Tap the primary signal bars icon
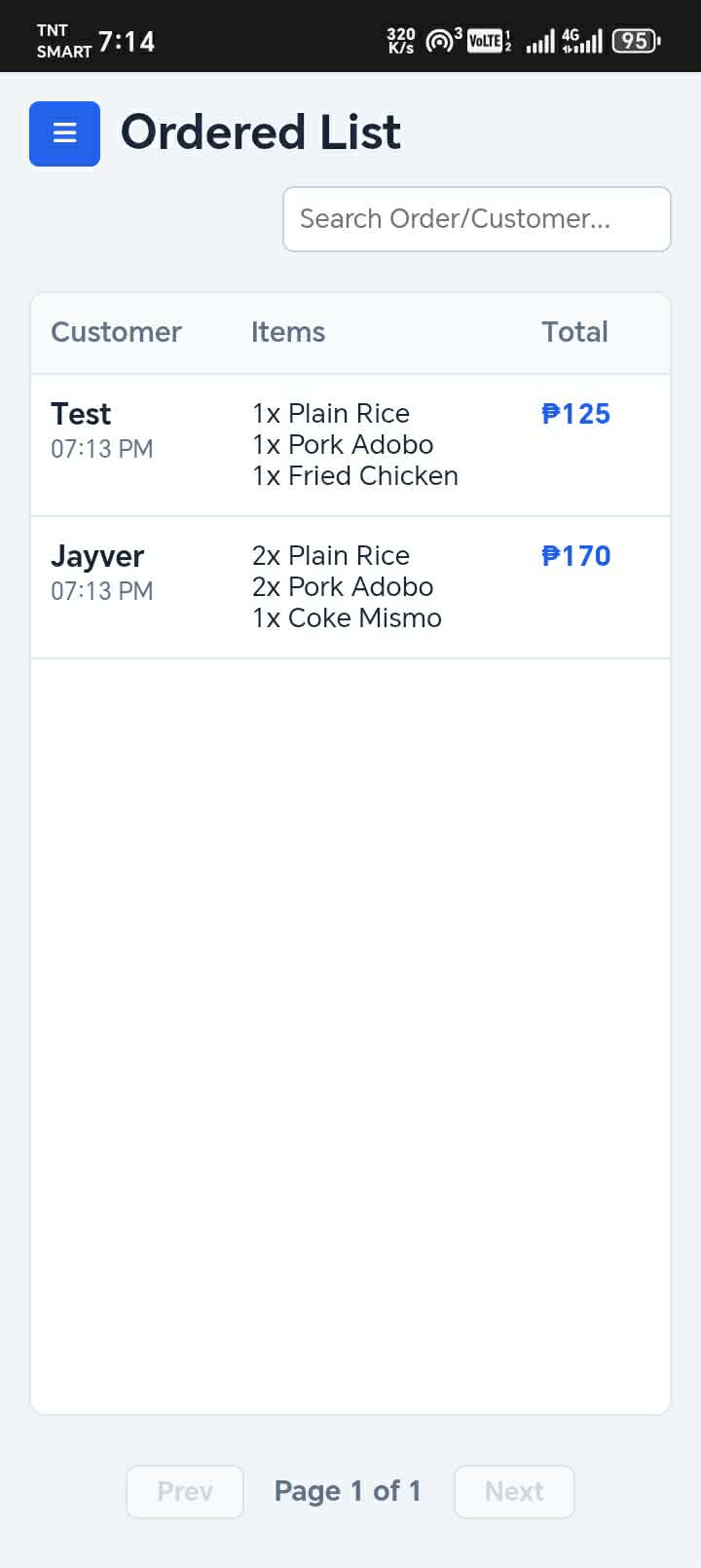This screenshot has height=1568, width=701. tap(538, 40)
